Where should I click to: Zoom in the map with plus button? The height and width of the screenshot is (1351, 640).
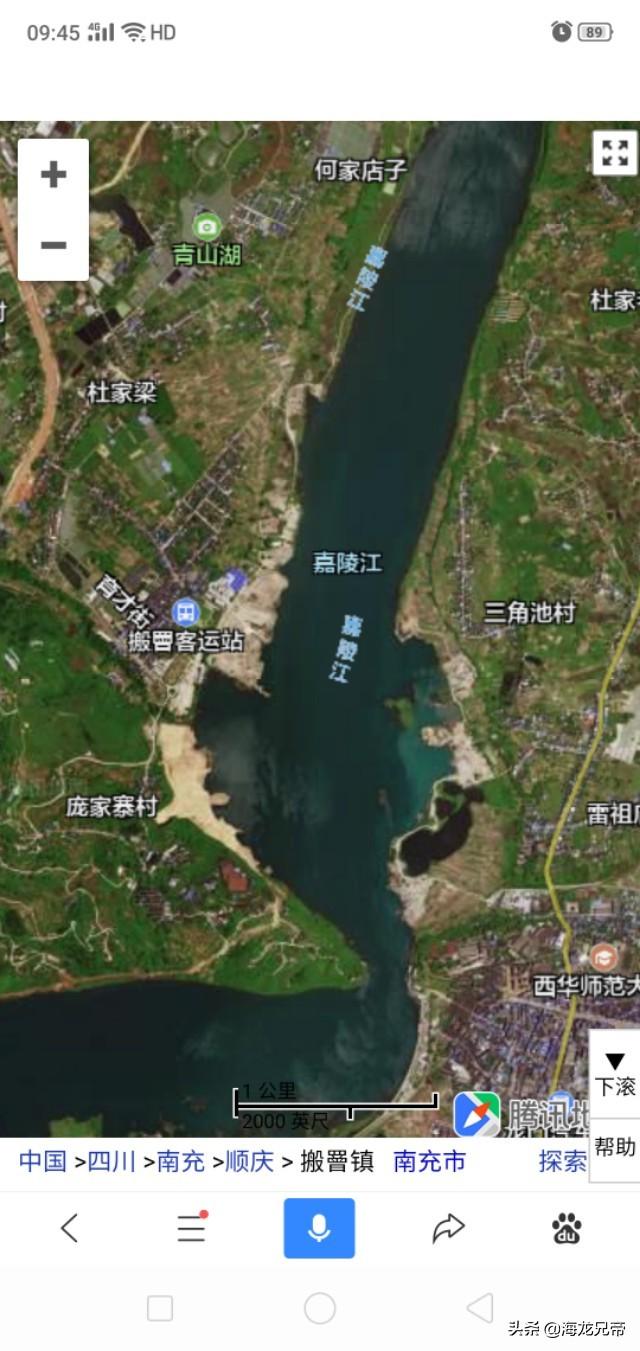pos(53,175)
